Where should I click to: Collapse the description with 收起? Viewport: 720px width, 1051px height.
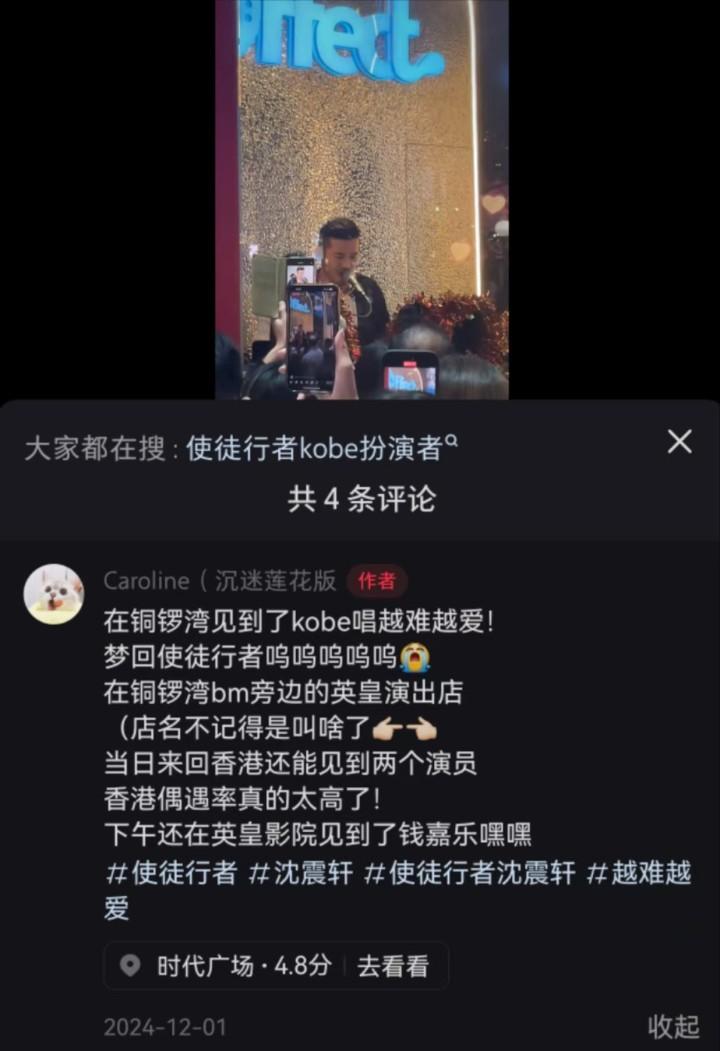pyautogui.click(x=672, y=1025)
